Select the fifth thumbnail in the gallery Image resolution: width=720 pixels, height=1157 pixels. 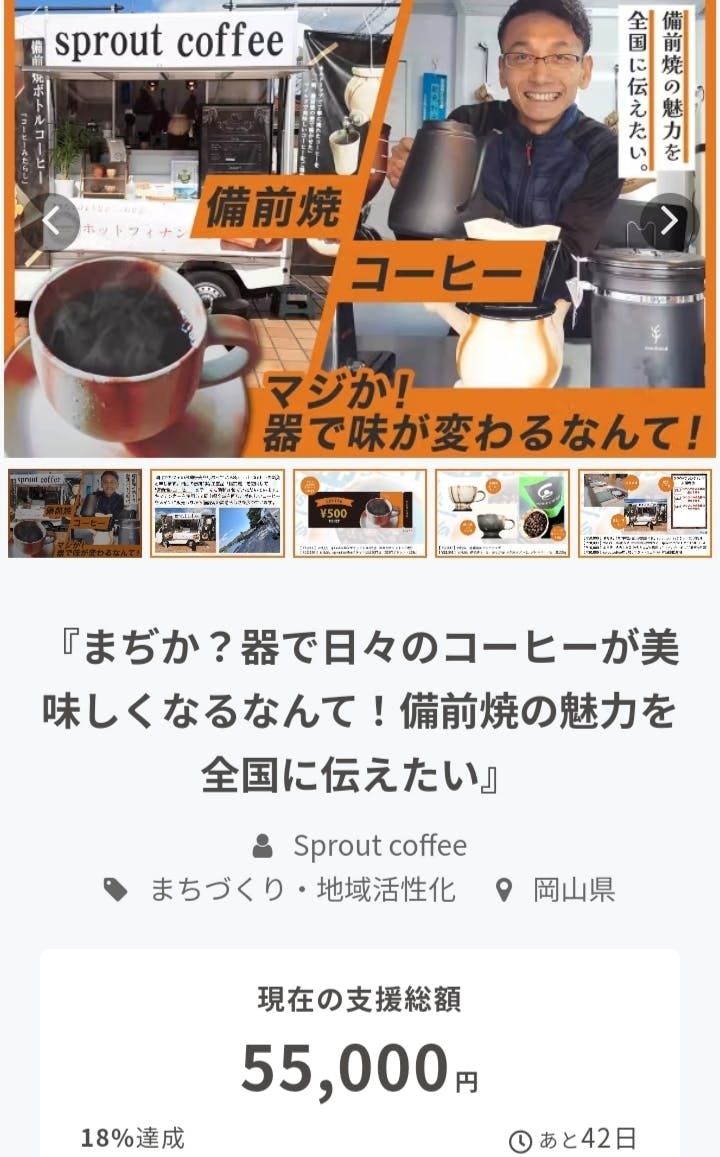(644, 513)
